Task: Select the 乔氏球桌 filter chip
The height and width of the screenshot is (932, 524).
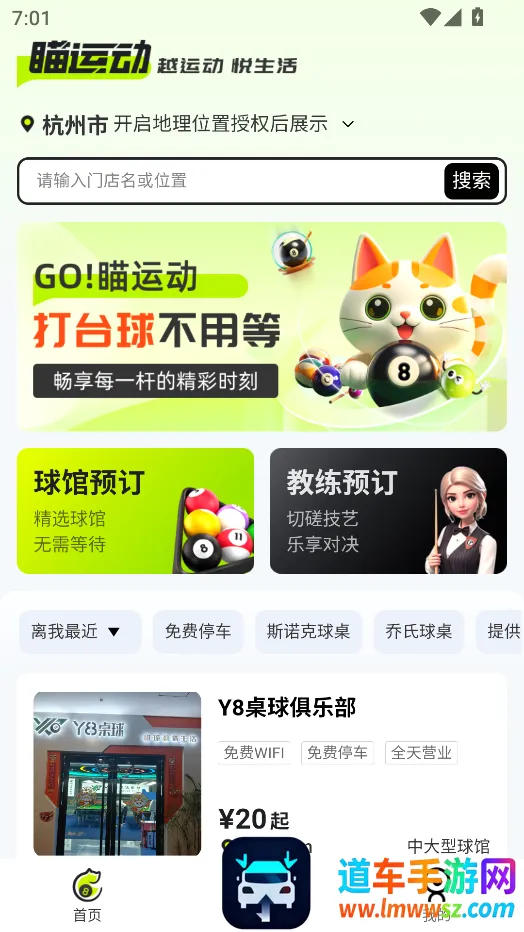Action: (x=419, y=632)
